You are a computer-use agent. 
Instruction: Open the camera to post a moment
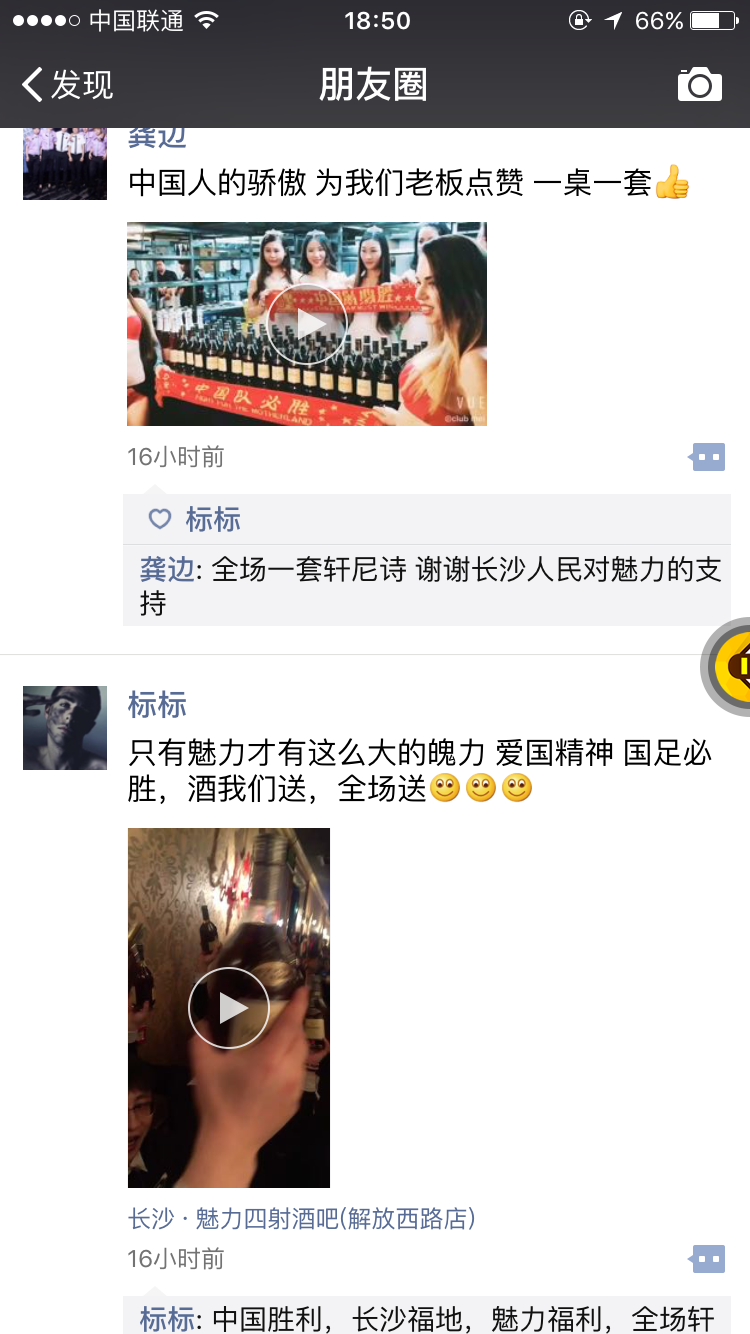(x=700, y=85)
